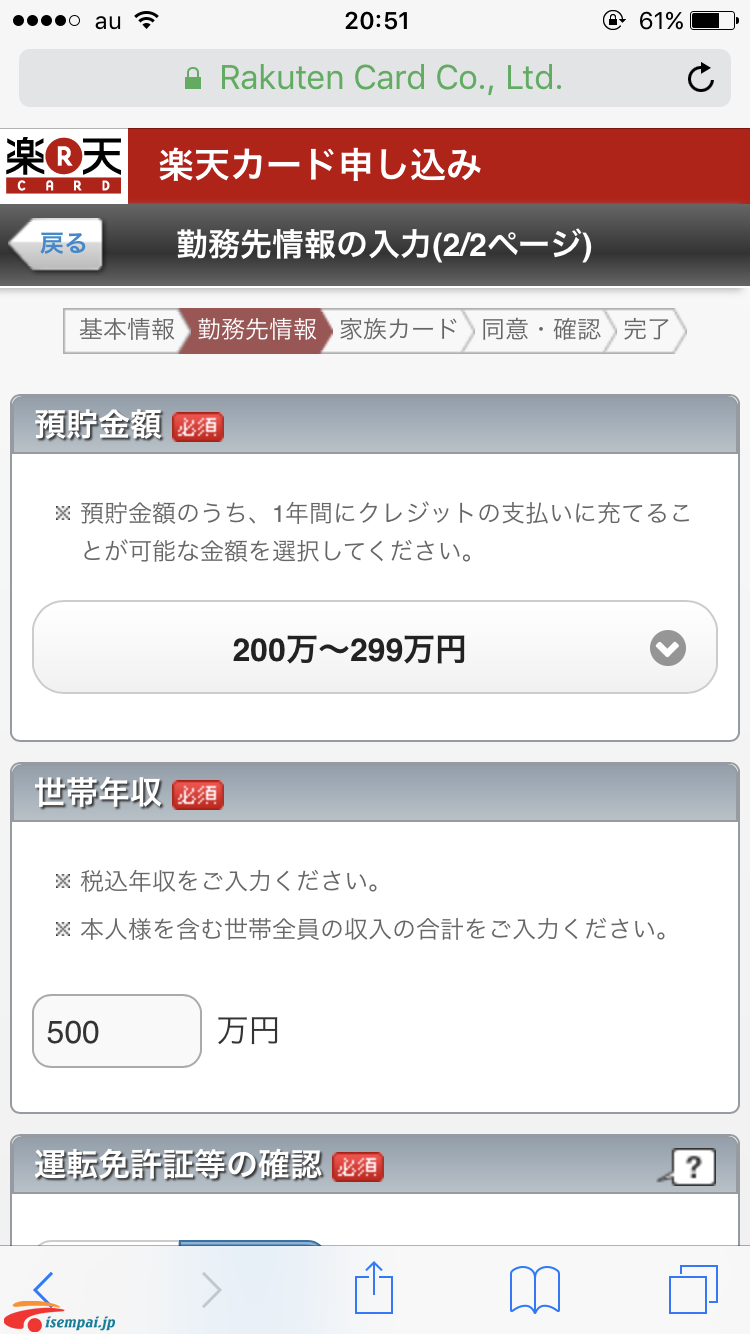Open Safari bookmarks
Screen dimensions: 750x1334
coord(535,1290)
